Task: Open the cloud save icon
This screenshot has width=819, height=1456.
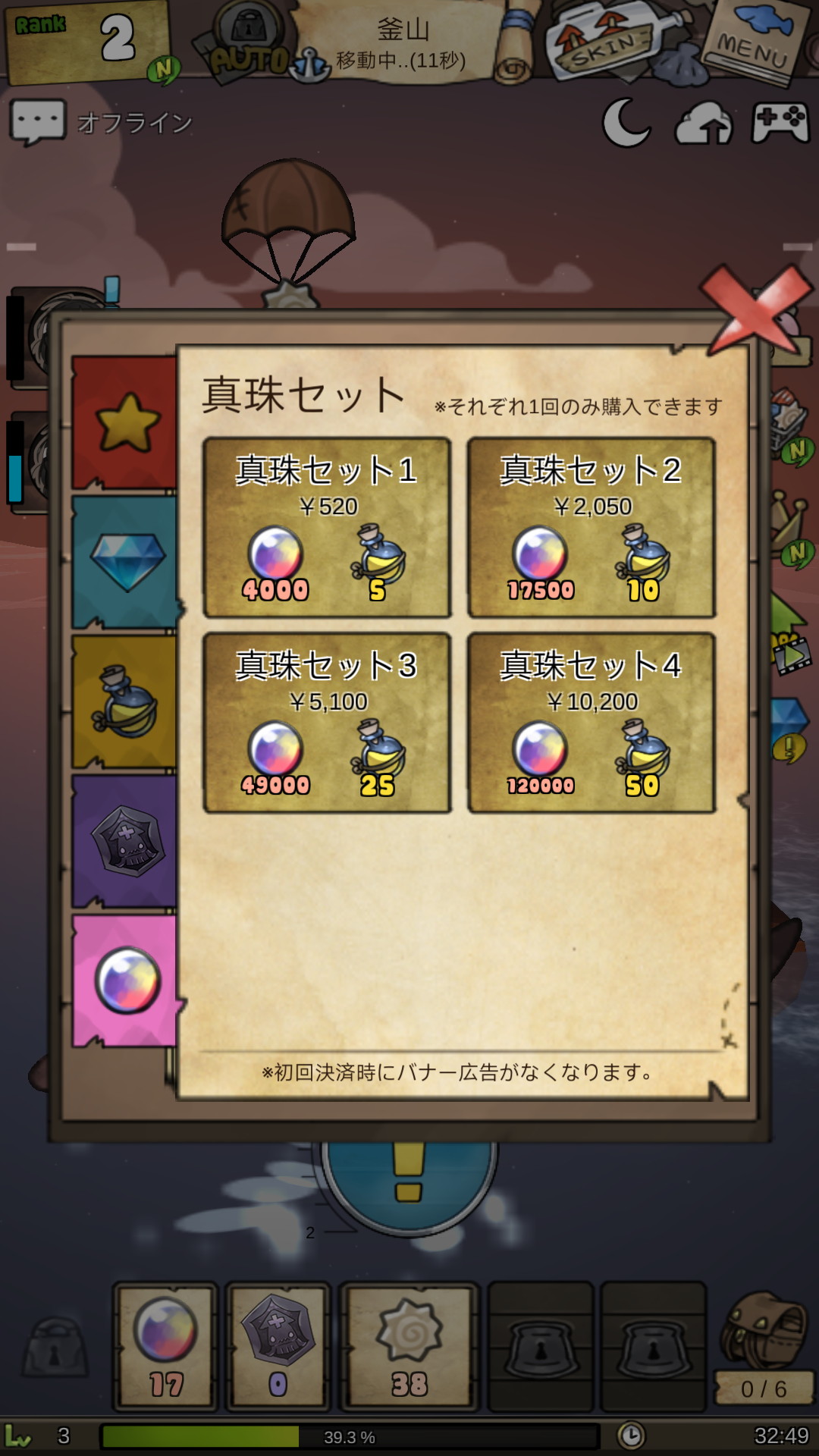Action: 703,123
